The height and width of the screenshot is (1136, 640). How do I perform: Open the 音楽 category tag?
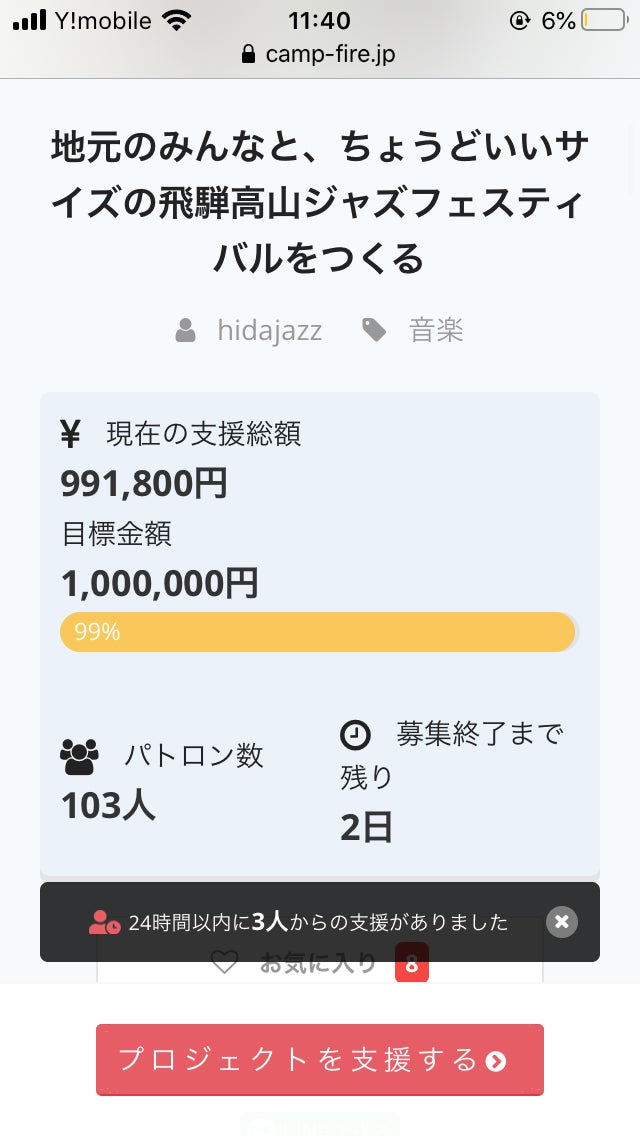[435, 331]
